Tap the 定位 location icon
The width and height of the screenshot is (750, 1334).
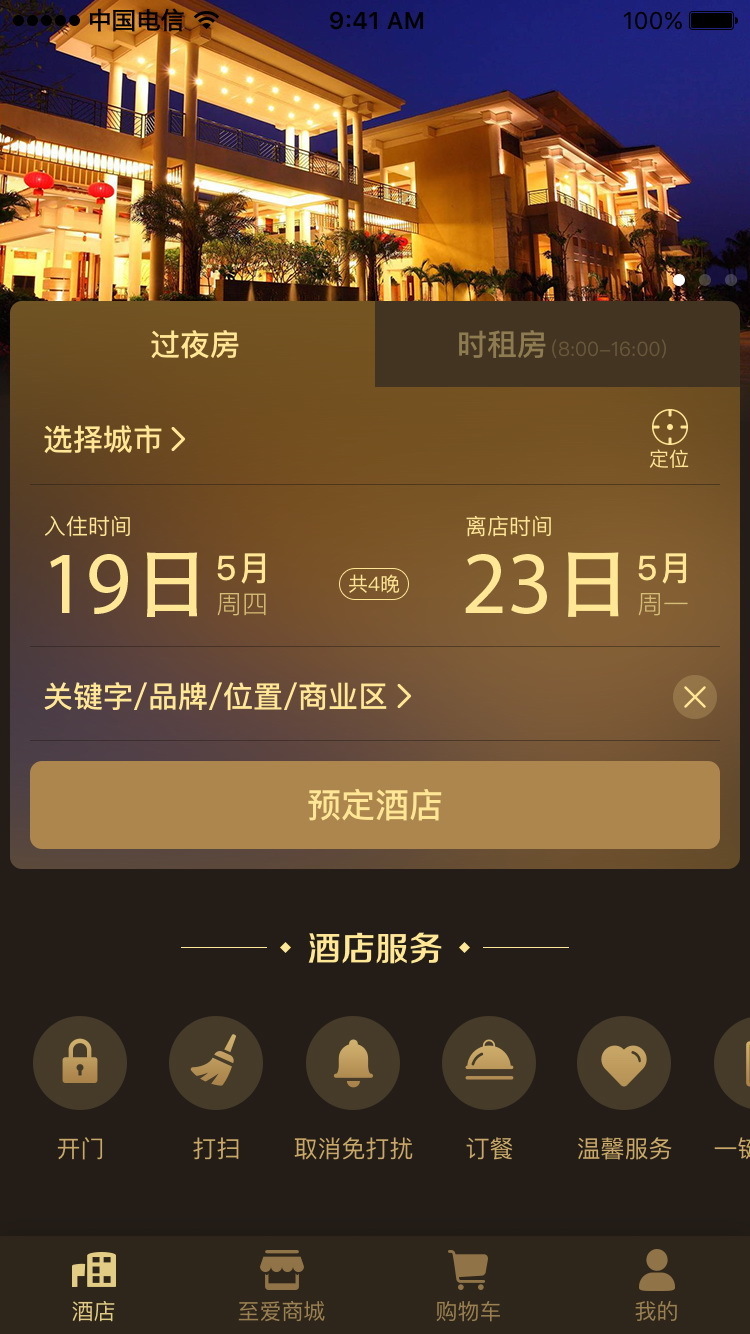pos(669,438)
